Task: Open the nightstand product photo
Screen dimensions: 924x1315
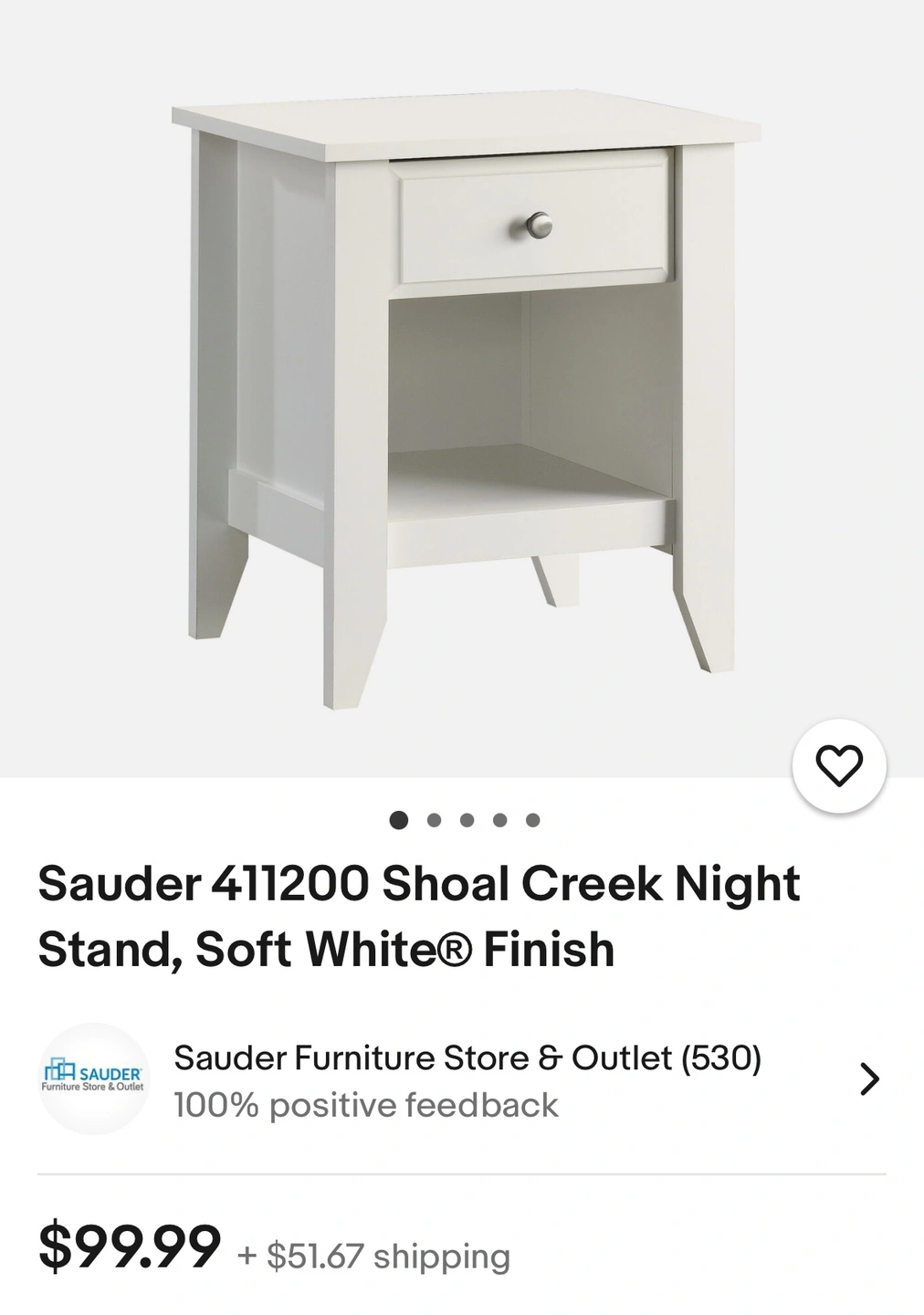Action: [x=462, y=388]
